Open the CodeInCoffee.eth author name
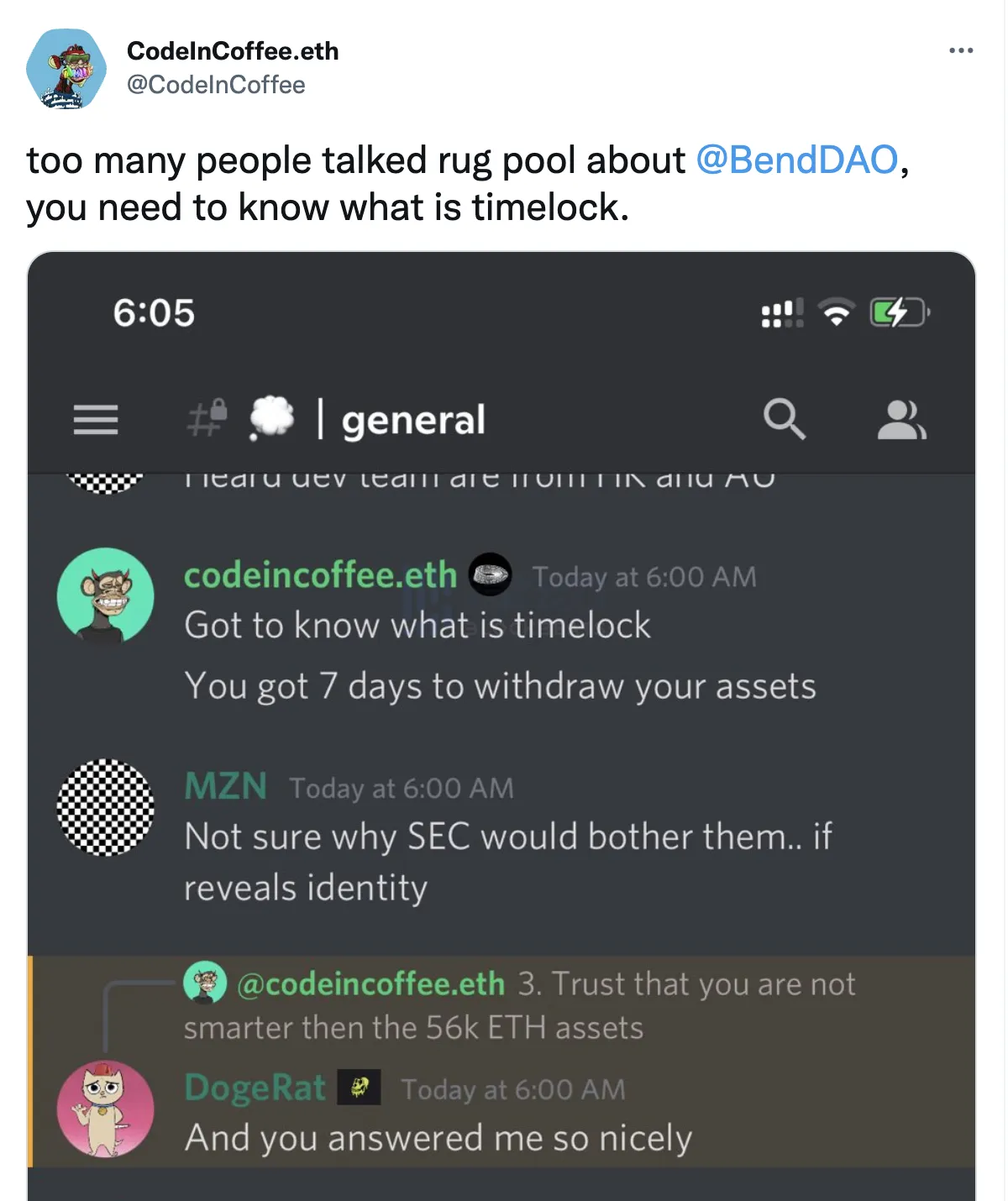1008x1201 pixels. 233,51
